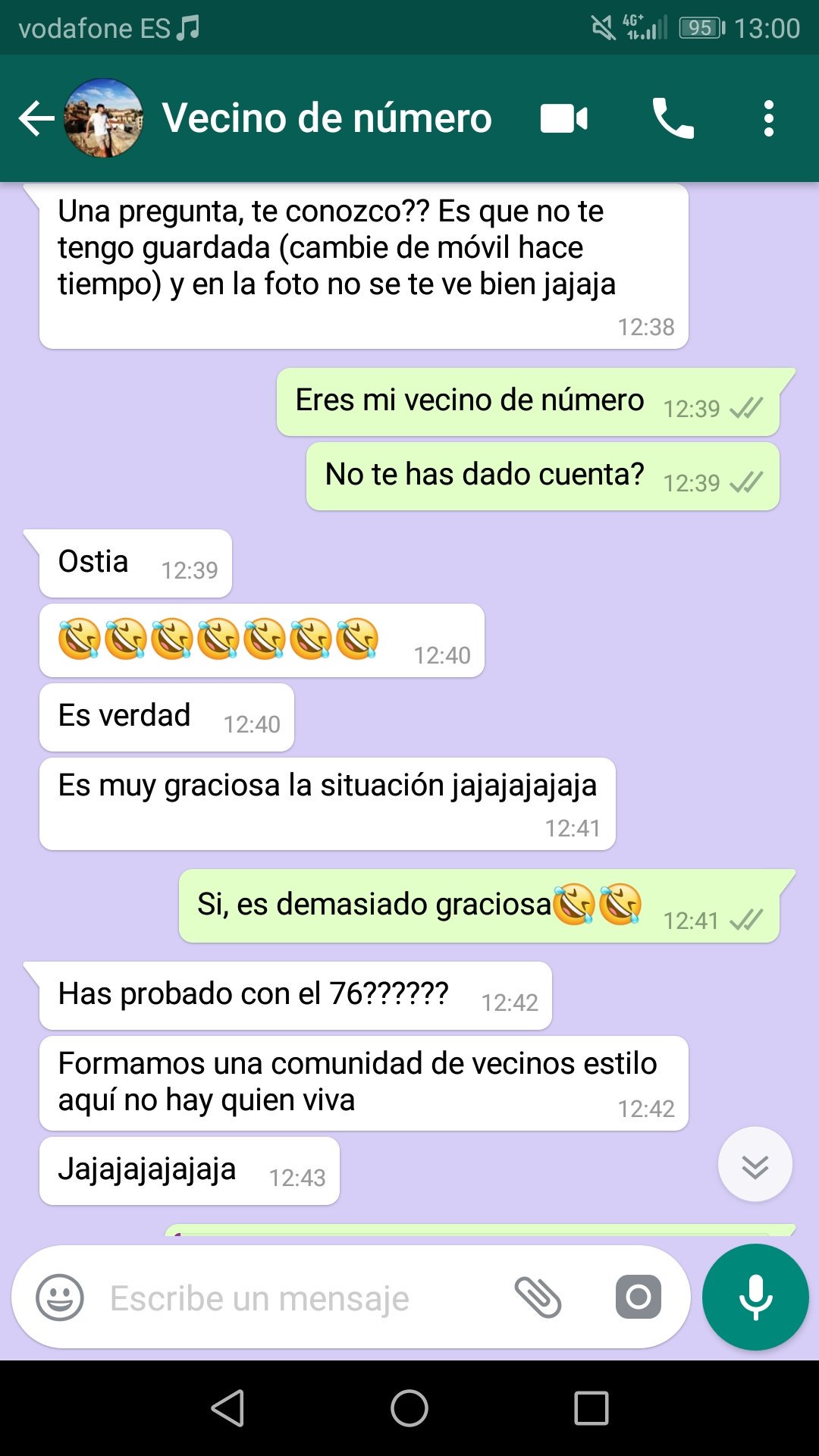Attach a file with the paperclip
Viewport: 819px width, 1456px height.
(538, 1298)
